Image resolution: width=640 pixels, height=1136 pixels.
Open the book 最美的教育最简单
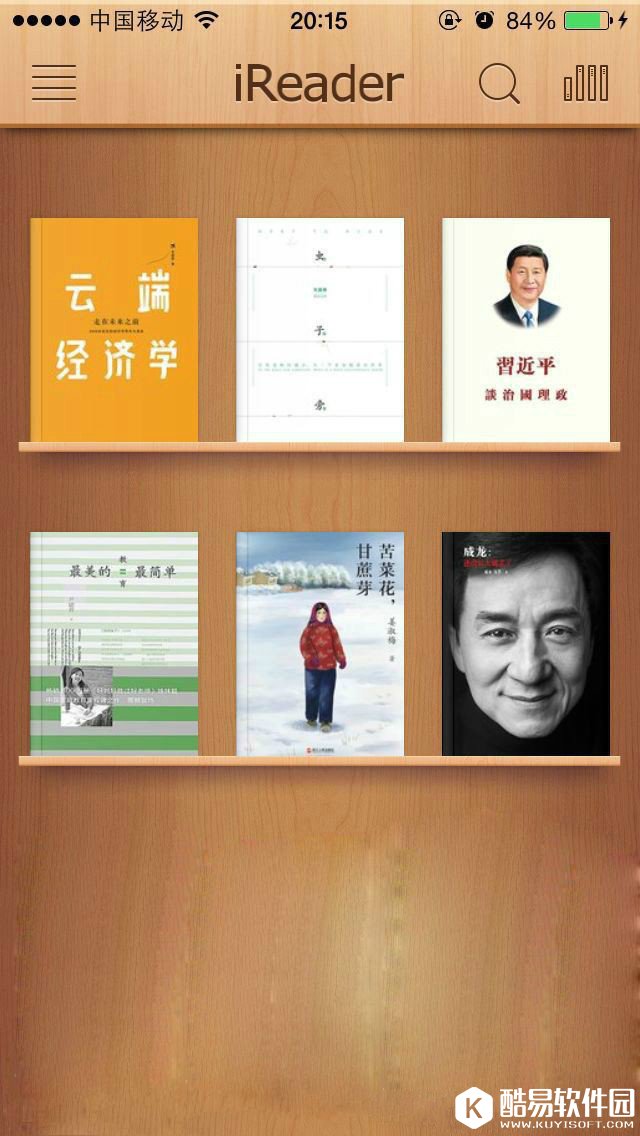114,644
